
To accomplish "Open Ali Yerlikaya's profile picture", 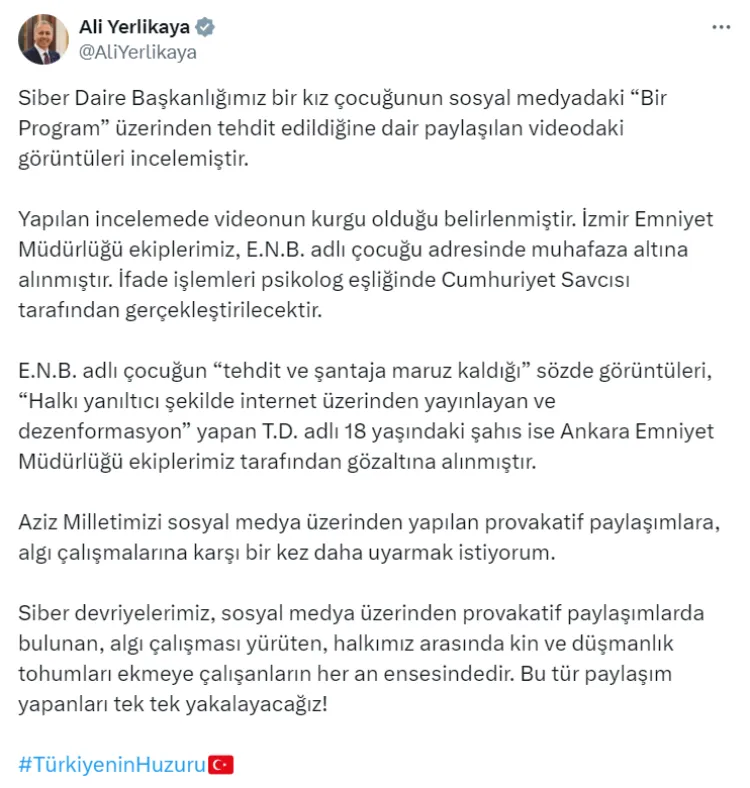I will tap(43, 40).
